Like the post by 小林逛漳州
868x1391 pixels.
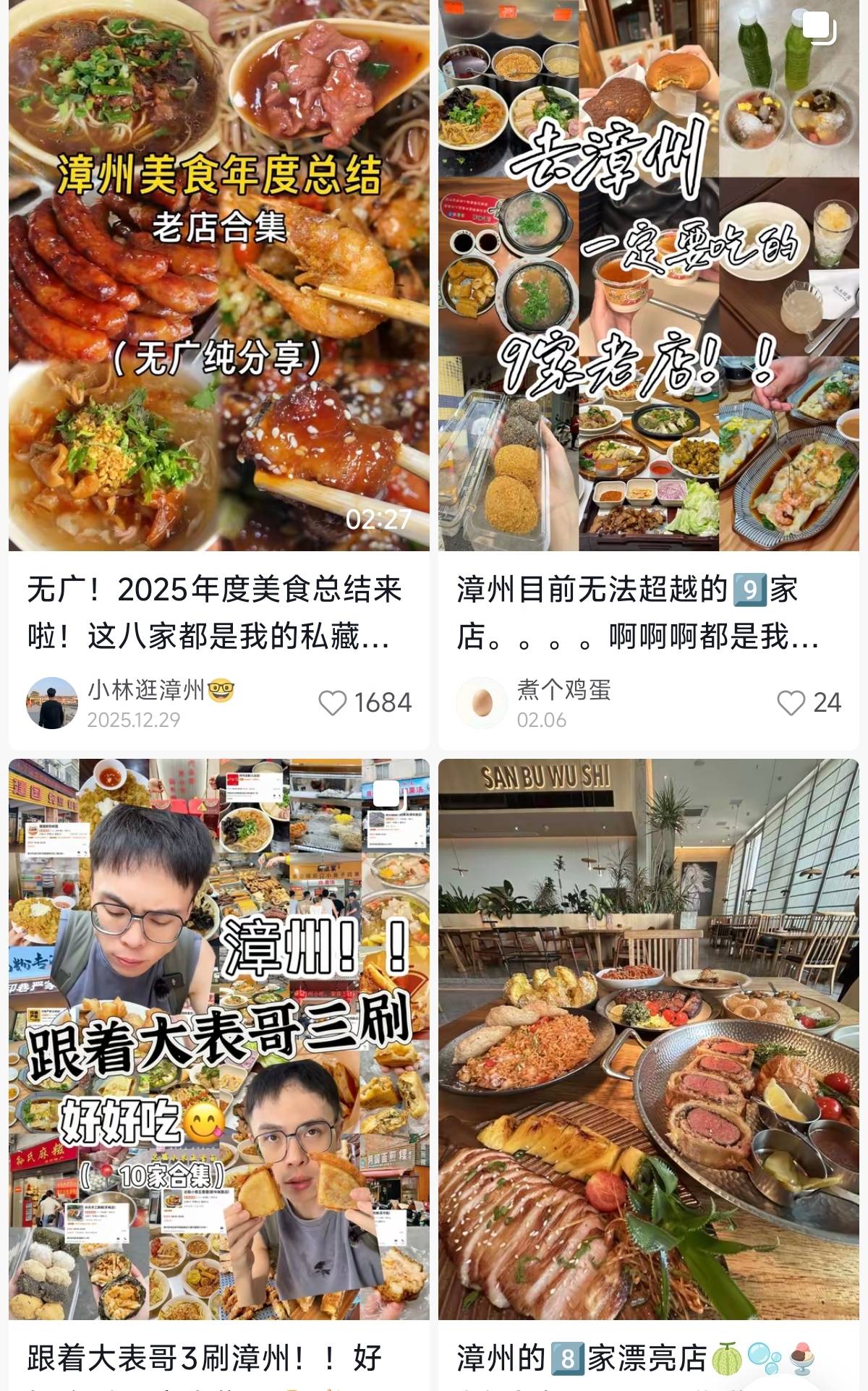click(x=333, y=702)
